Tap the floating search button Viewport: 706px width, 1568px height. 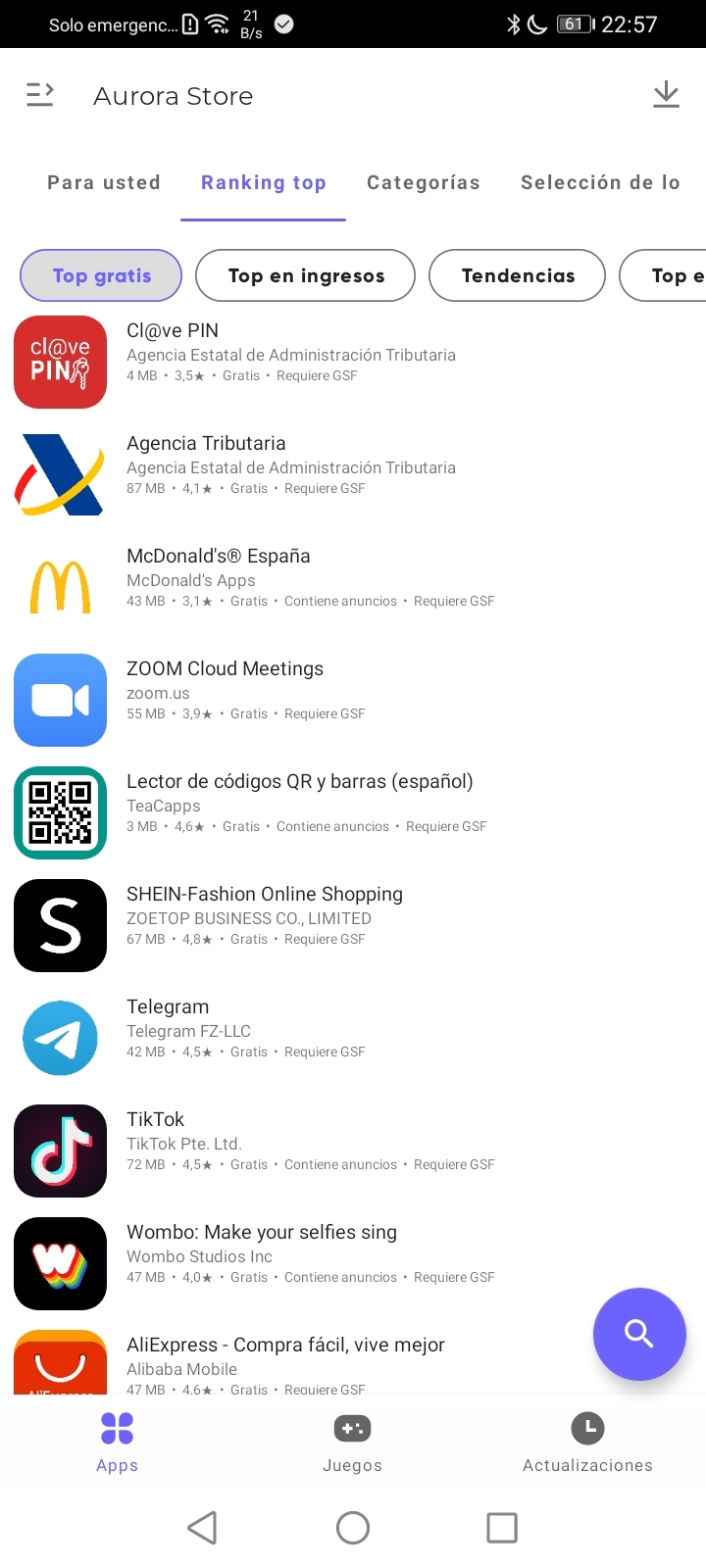point(639,1334)
